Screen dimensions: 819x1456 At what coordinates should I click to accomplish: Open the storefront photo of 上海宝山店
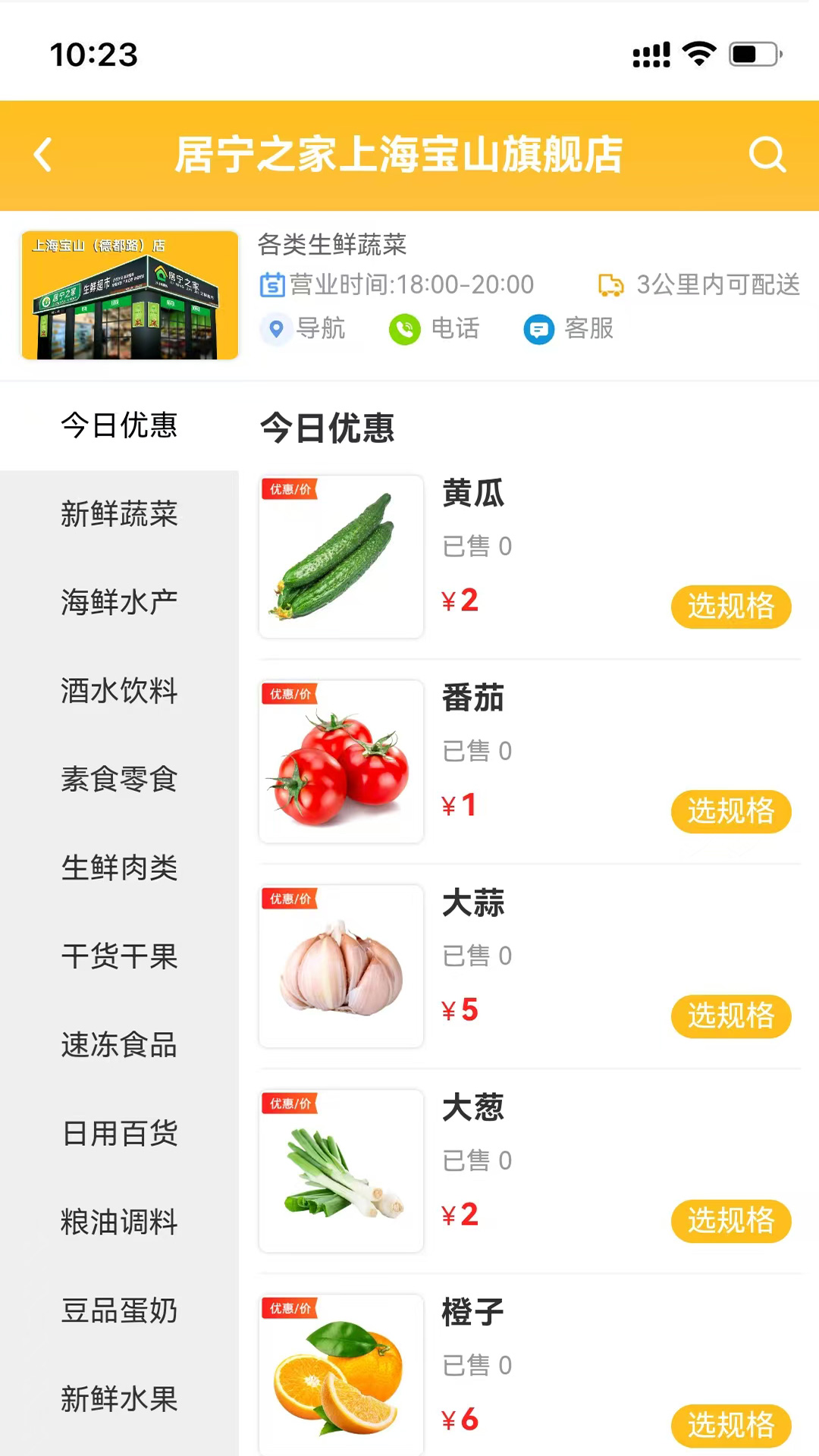128,295
